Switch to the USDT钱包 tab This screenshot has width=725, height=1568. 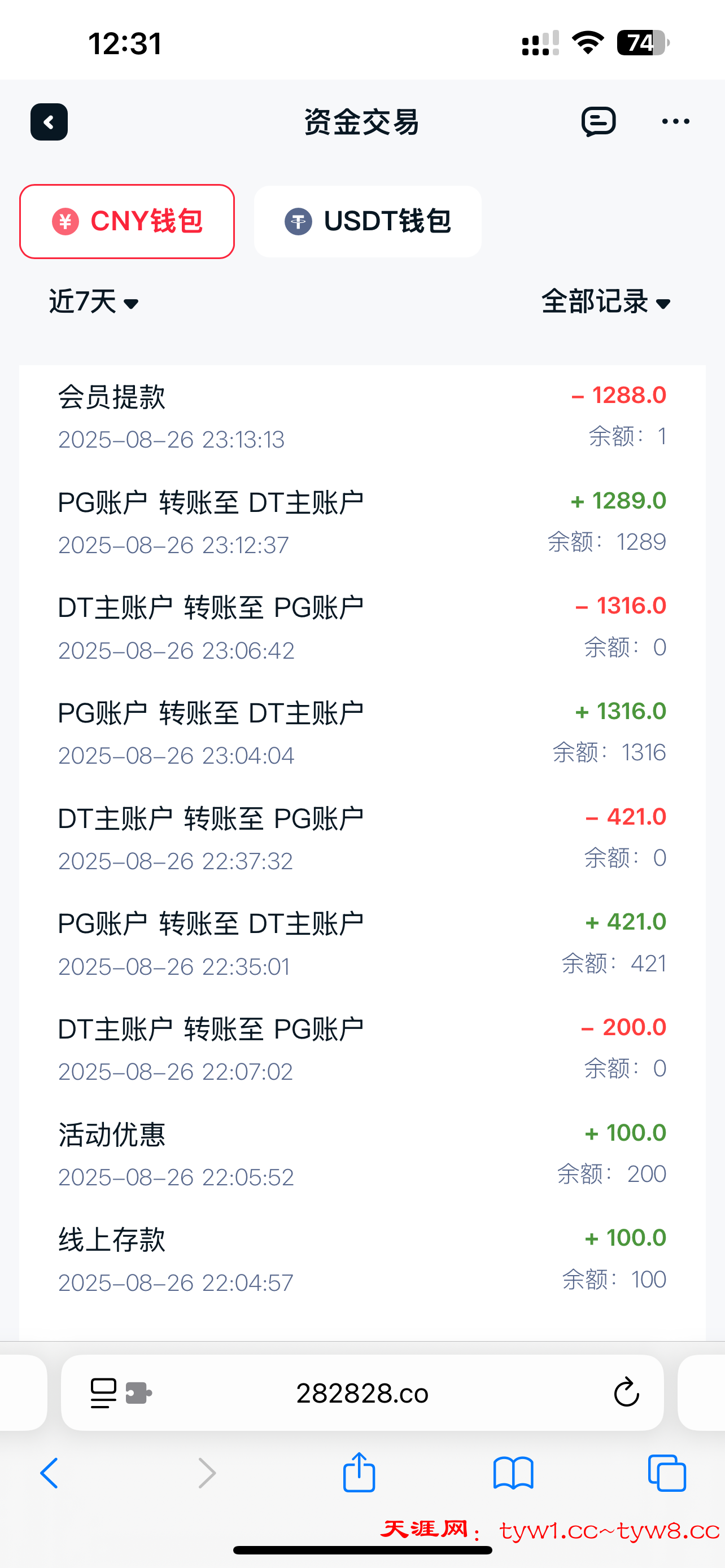coord(368,222)
